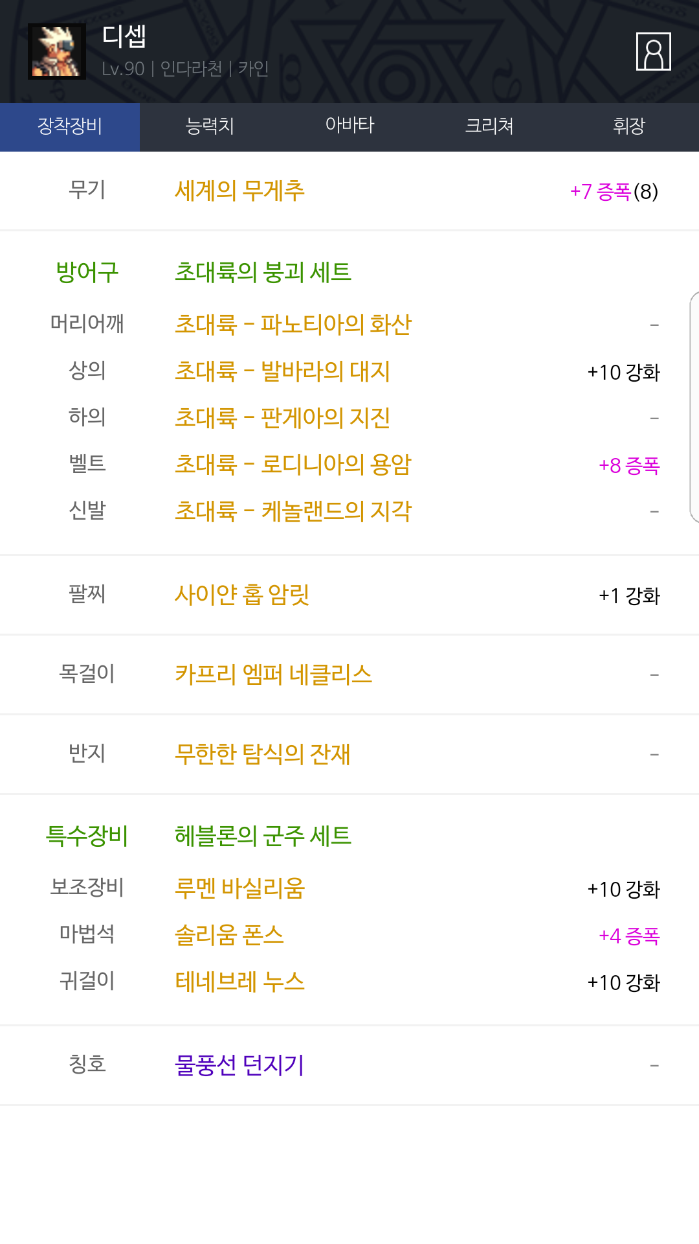Select the 장착장비 tab
Screen dimensions: 699x1244
pos(70,126)
